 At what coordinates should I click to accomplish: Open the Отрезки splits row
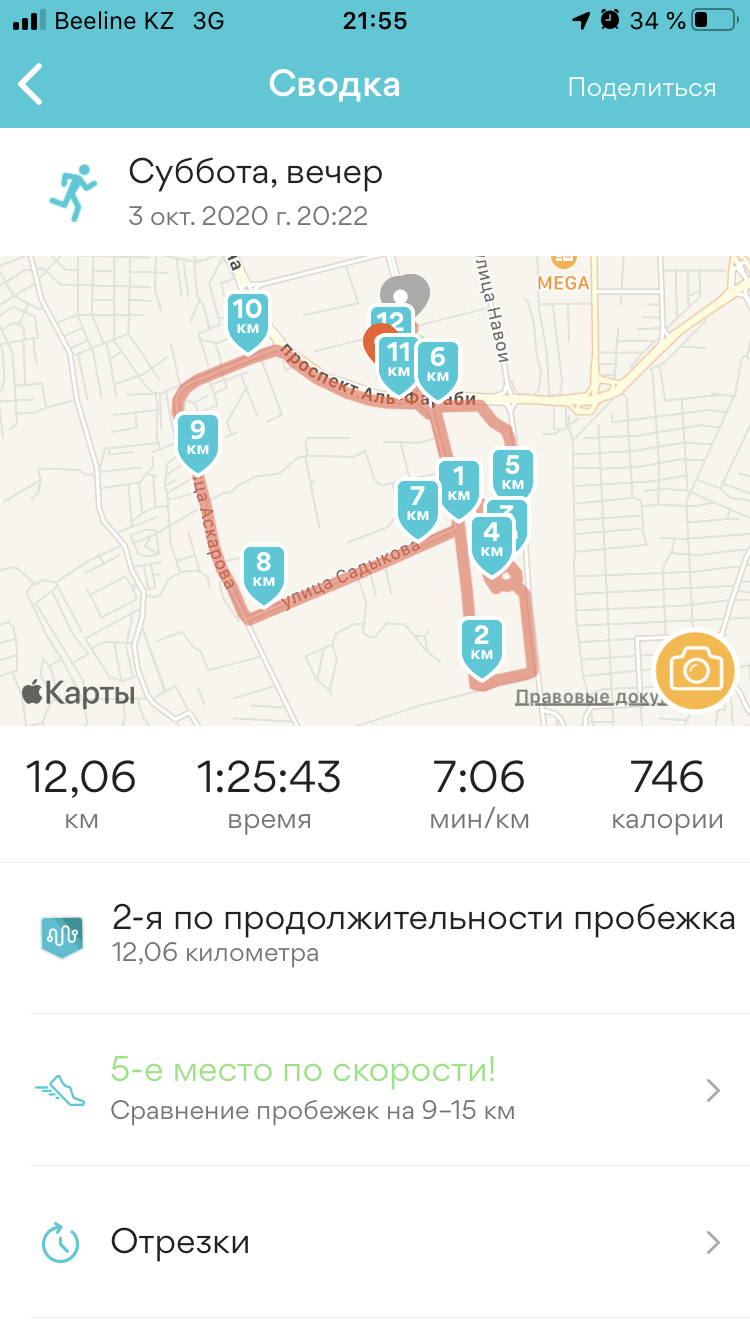tap(375, 1242)
